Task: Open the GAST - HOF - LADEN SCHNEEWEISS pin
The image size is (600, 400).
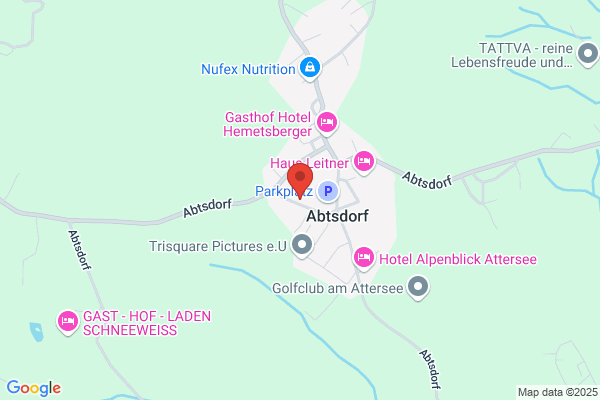Action: 68,322
